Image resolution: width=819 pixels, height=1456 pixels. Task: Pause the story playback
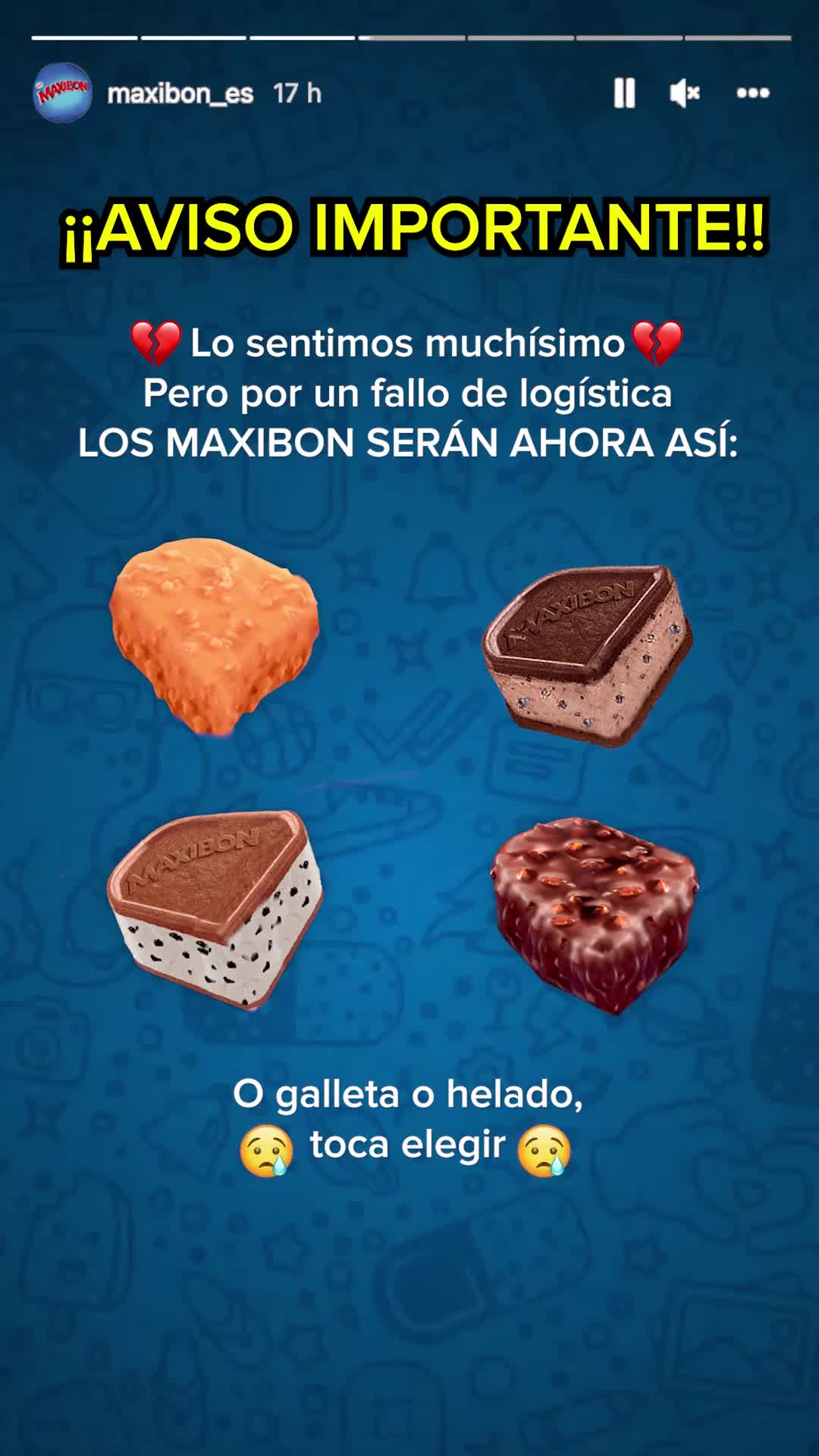[x=624, y=93]
